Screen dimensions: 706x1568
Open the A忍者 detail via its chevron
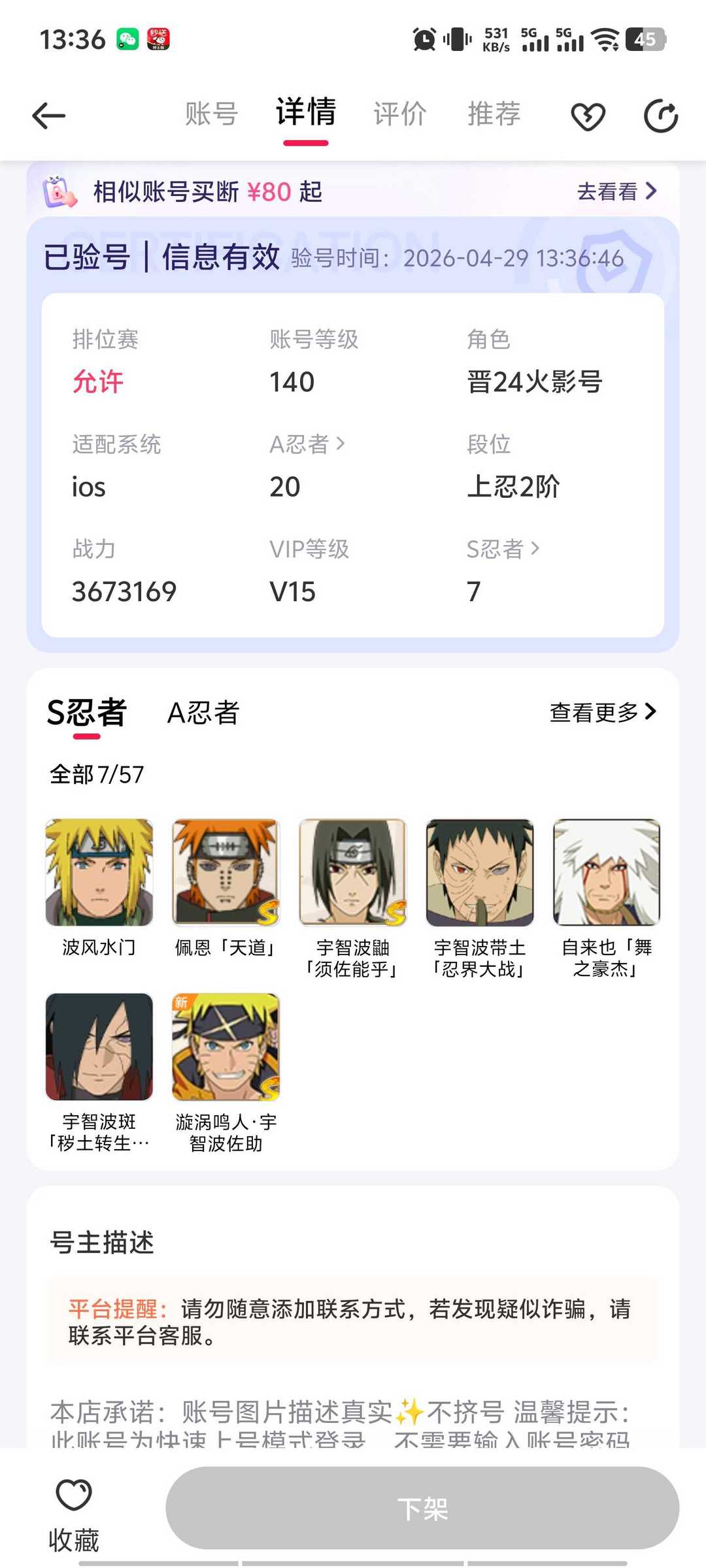pyautogui.click(x=340, y=444)
